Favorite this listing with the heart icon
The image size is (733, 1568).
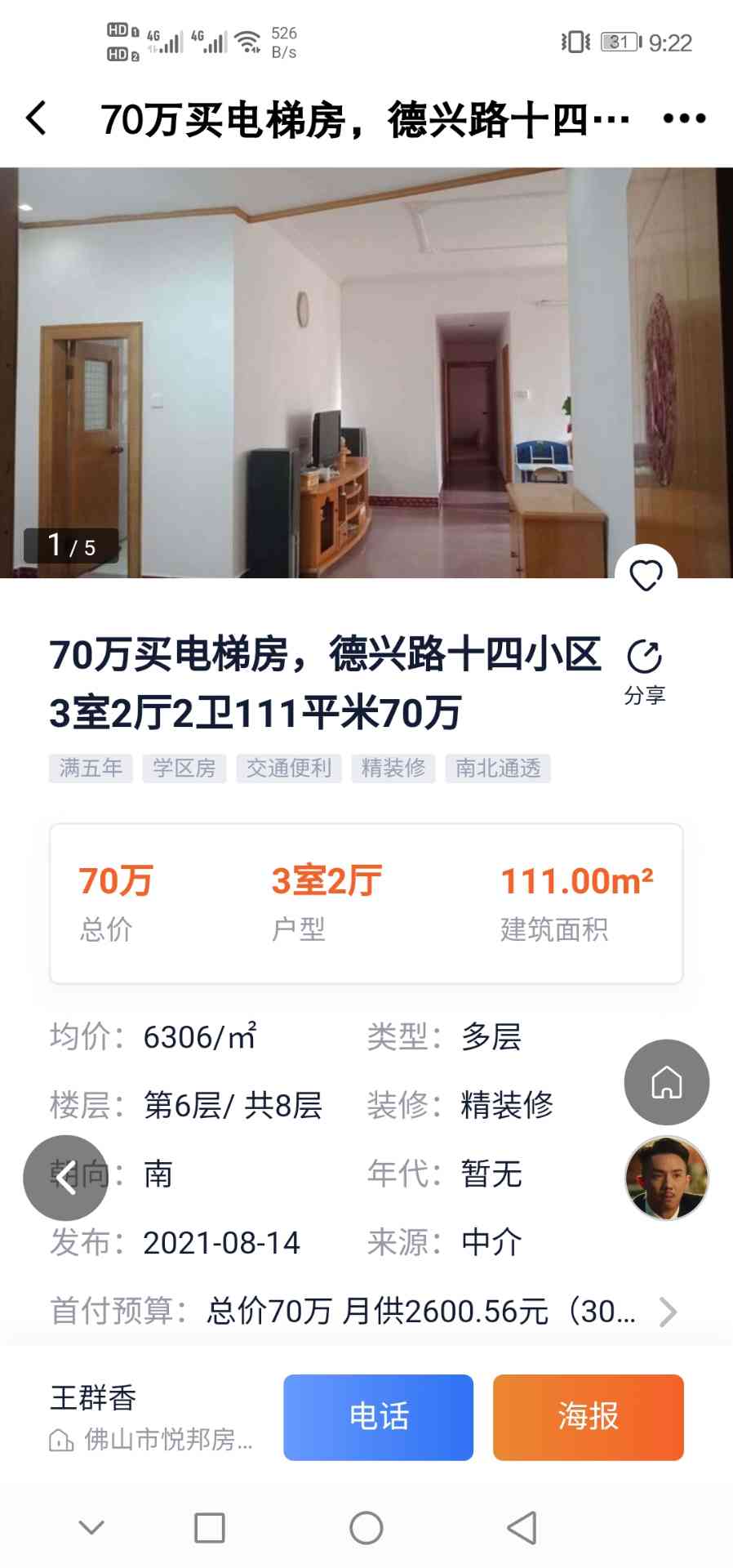(x=646, y=576)
